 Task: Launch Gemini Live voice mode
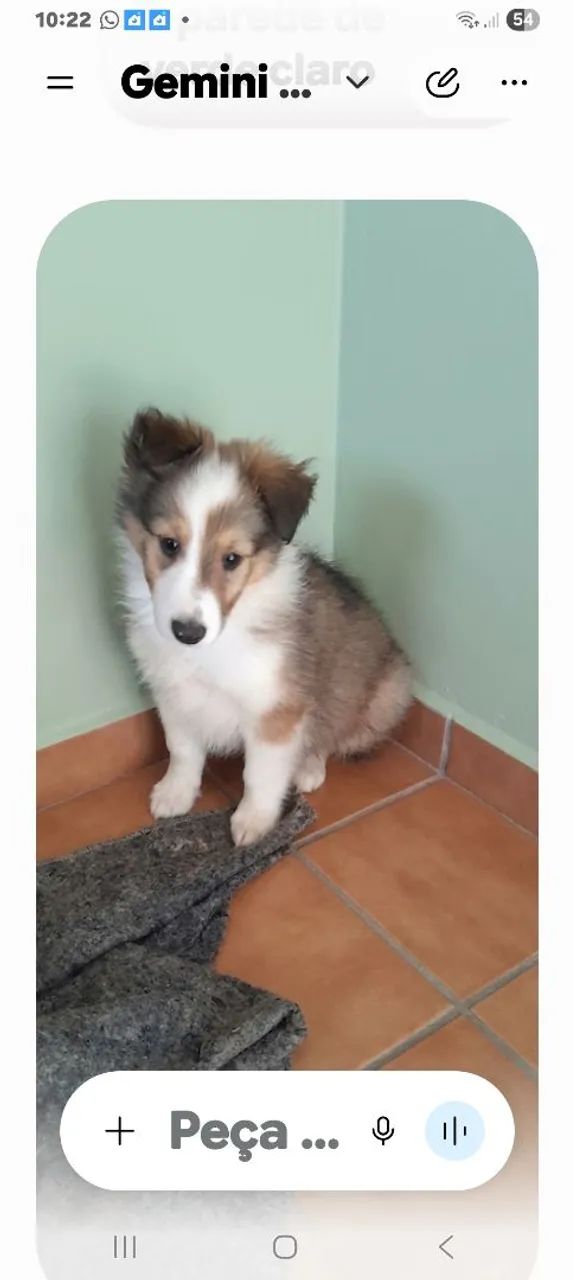tap(455, 1131)
